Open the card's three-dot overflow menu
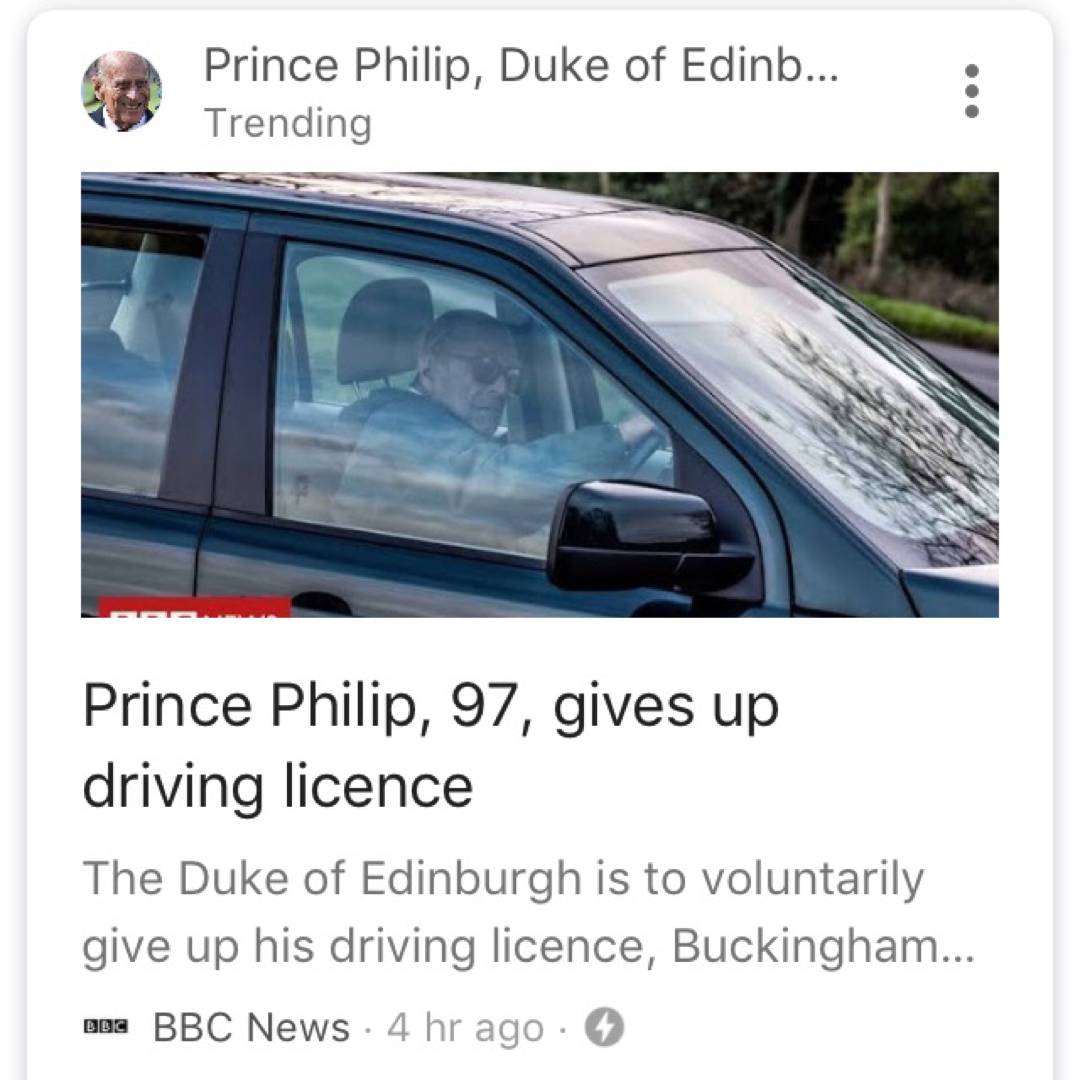This screenshot has height=1080, width=1080. pos(971,92)
